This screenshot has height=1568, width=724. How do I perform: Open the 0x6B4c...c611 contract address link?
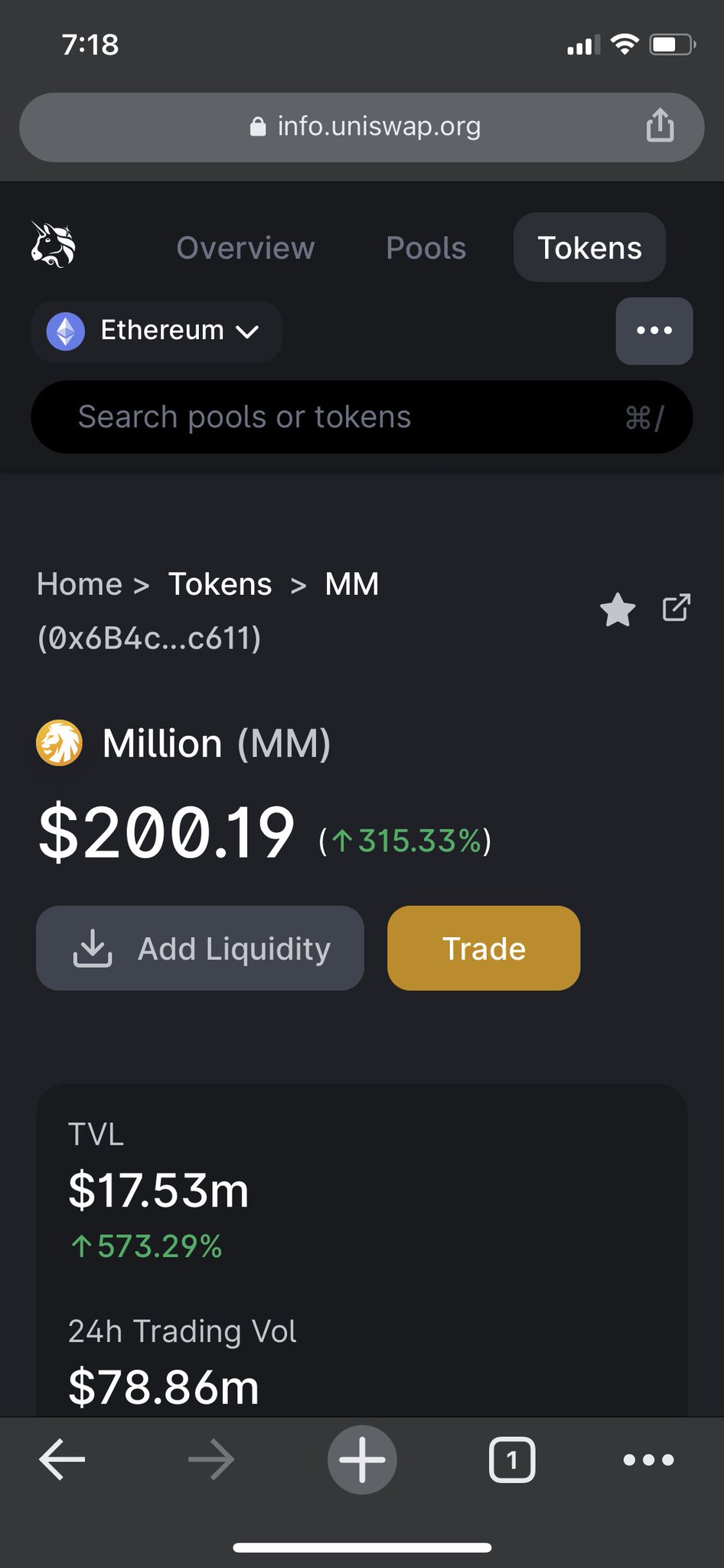[x=149, y=638]
